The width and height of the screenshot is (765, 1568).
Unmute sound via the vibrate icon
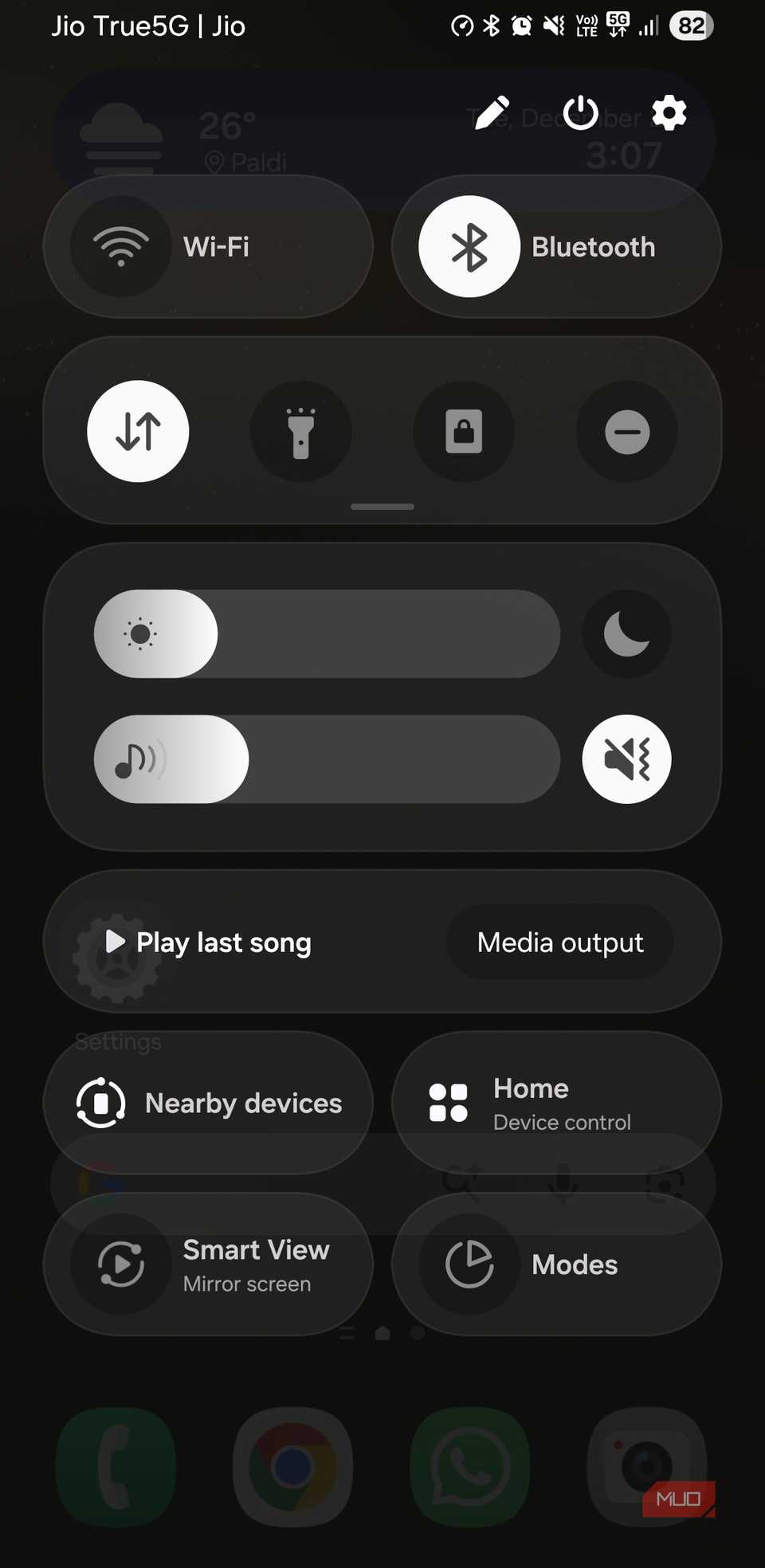click(x=626, y=759)
